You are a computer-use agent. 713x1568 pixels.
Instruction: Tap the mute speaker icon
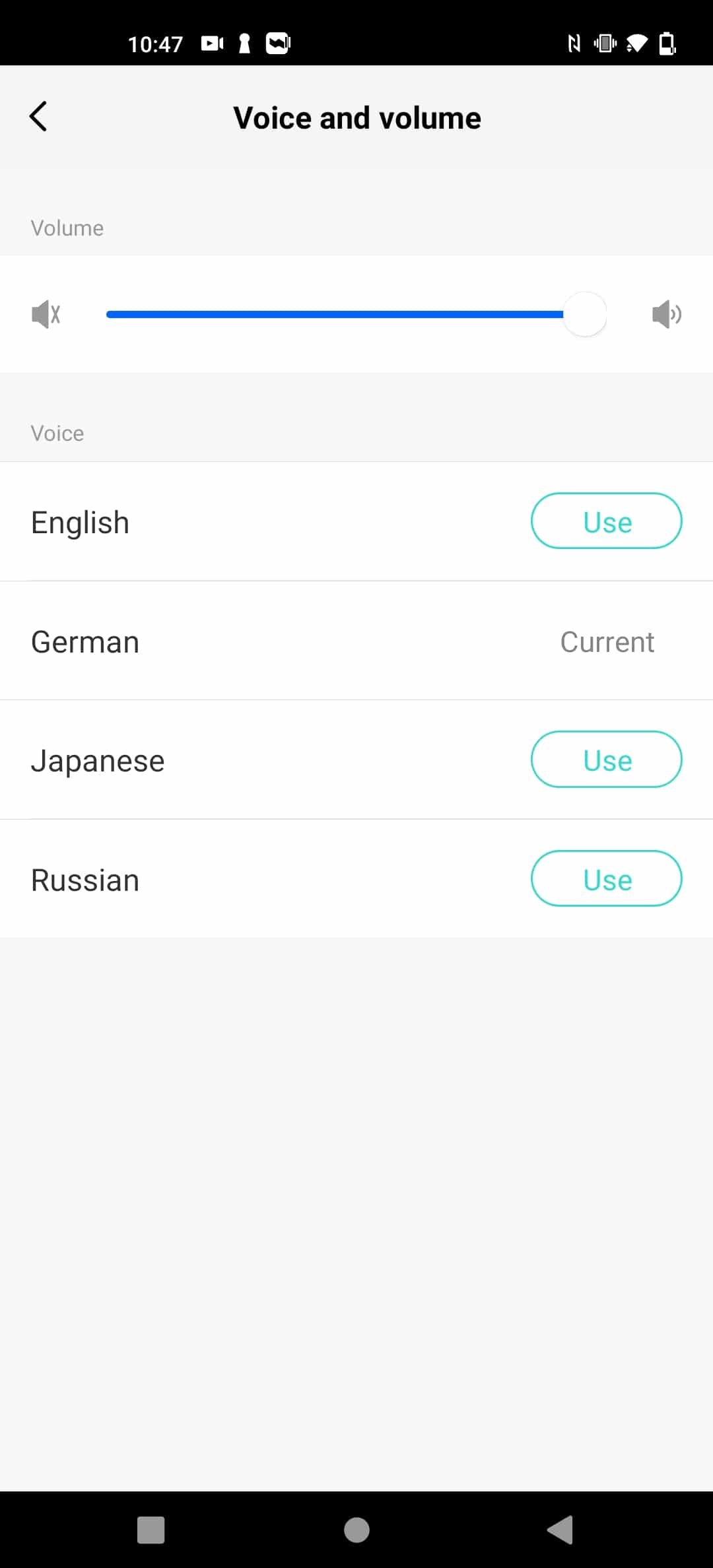[46, 314]
